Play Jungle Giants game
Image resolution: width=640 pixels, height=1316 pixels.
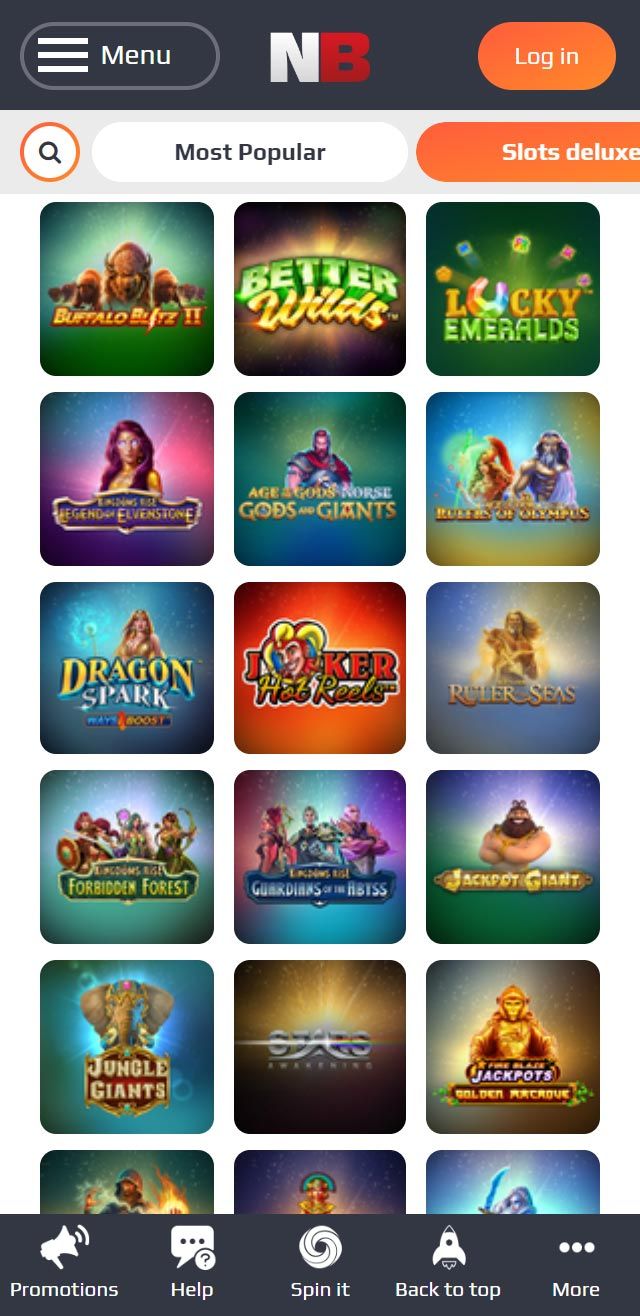(x=127, y=1047)
